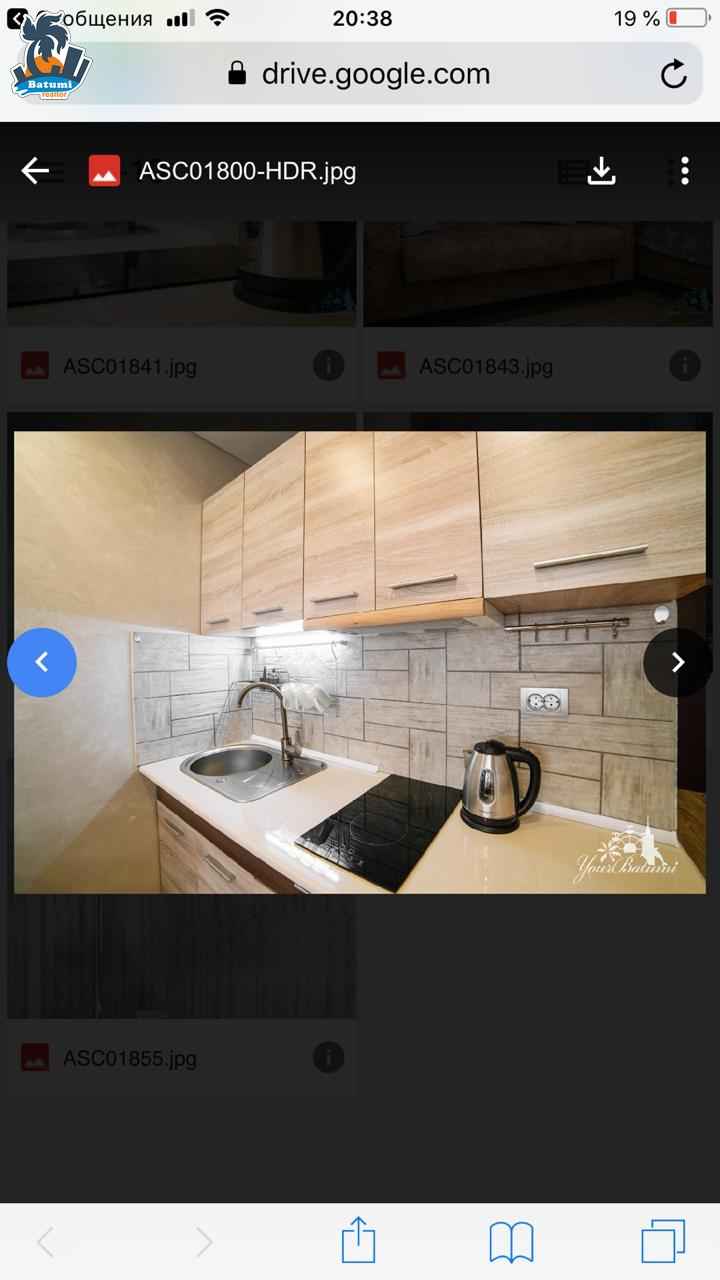The height and width of the screenshot is (1280, 720).
Task: Tap the drive.google.com address bar
Action: coord(360,73)
